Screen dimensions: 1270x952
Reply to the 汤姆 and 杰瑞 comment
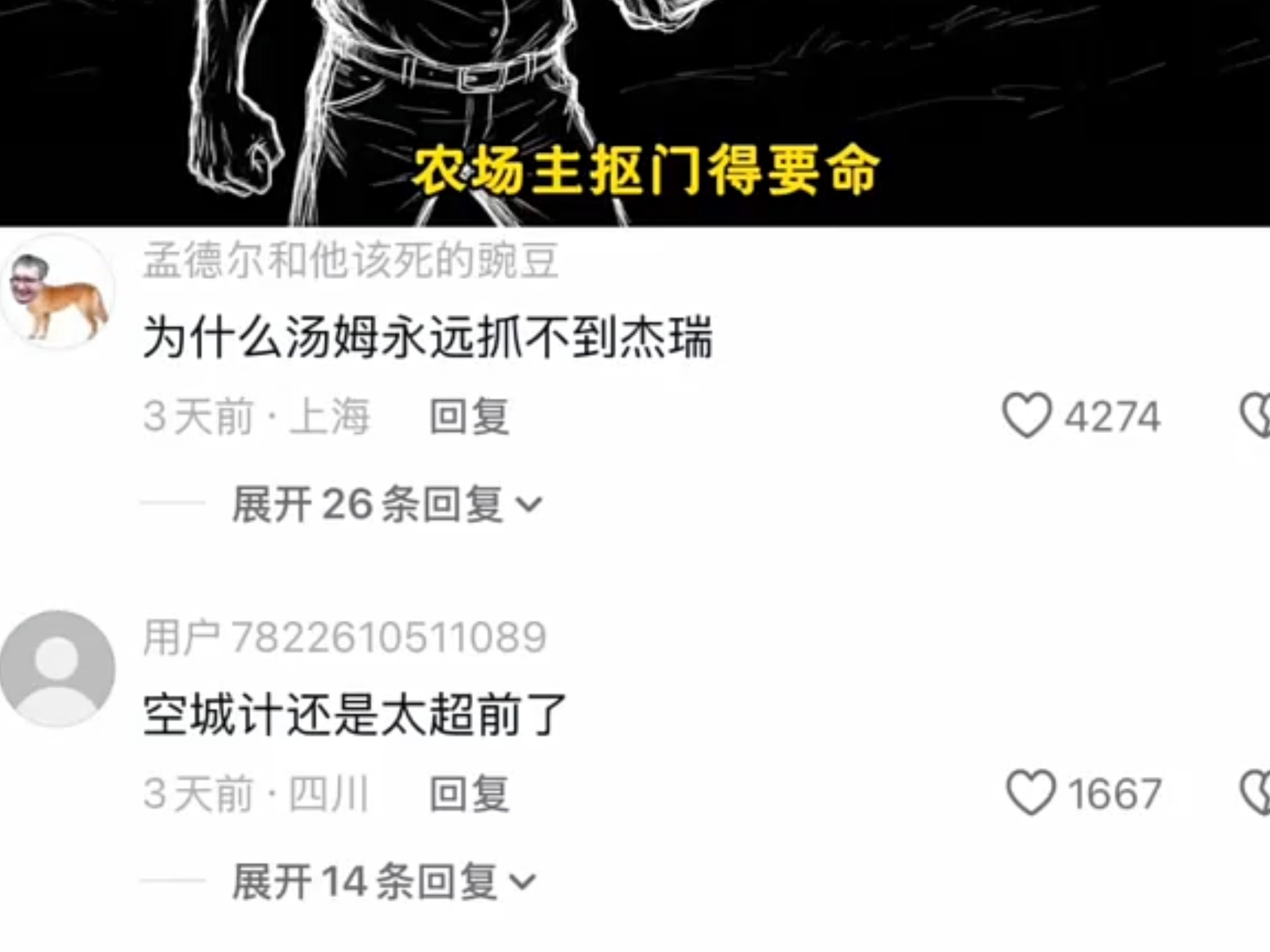click(x=469, y=416)
